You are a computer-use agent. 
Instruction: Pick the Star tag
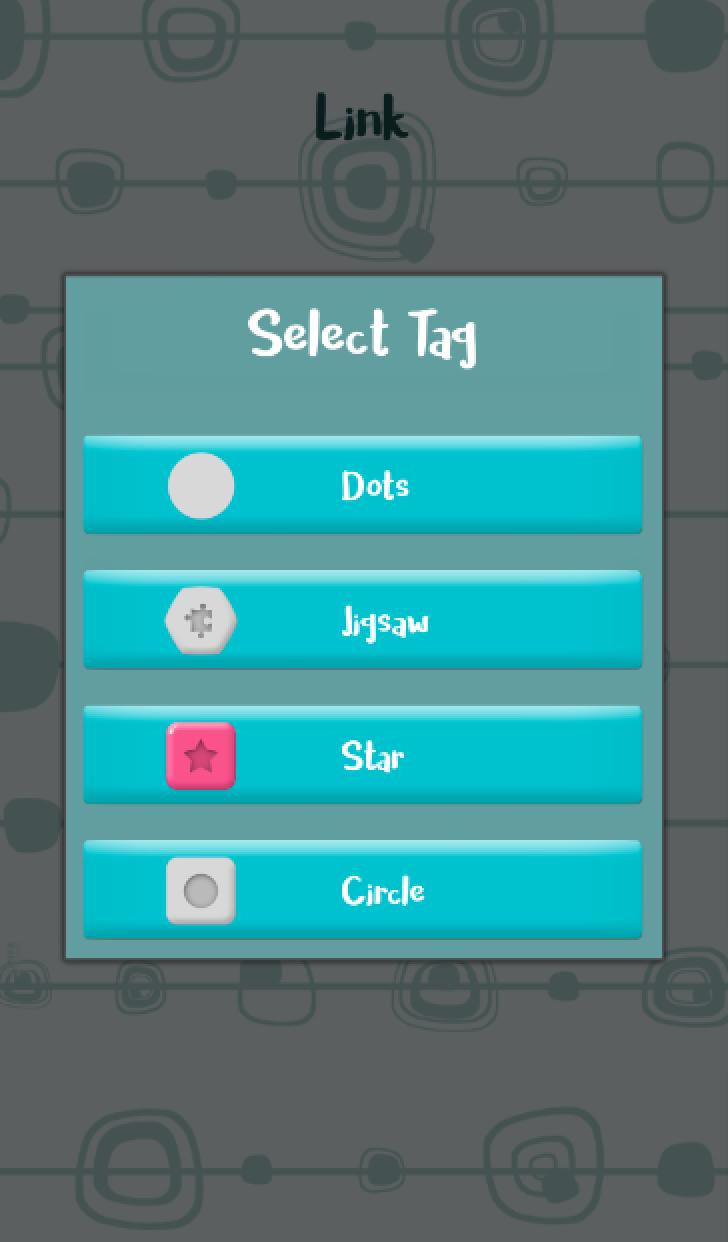pos(362,755)
